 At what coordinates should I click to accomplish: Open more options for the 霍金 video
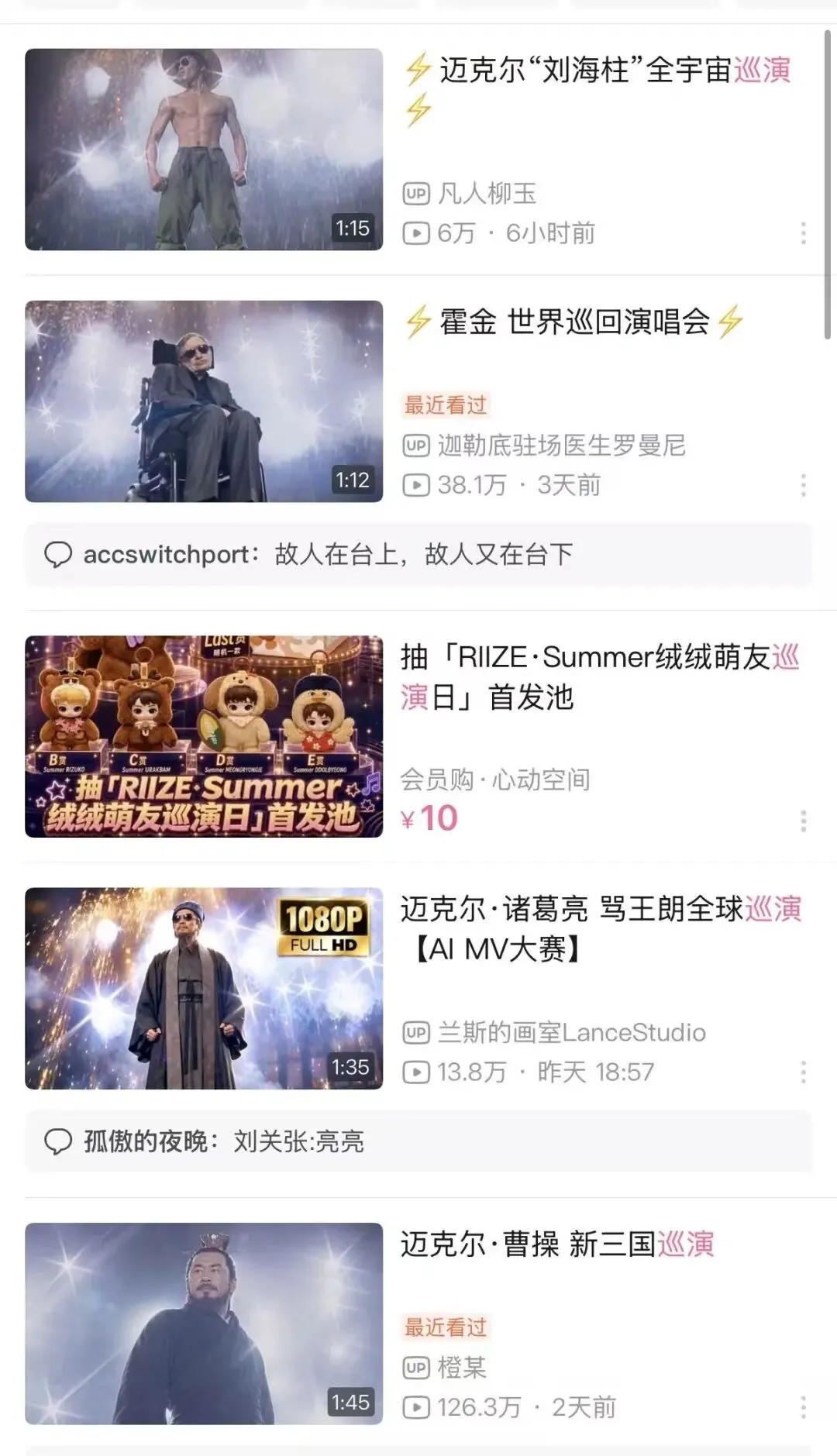coord(804,485)
